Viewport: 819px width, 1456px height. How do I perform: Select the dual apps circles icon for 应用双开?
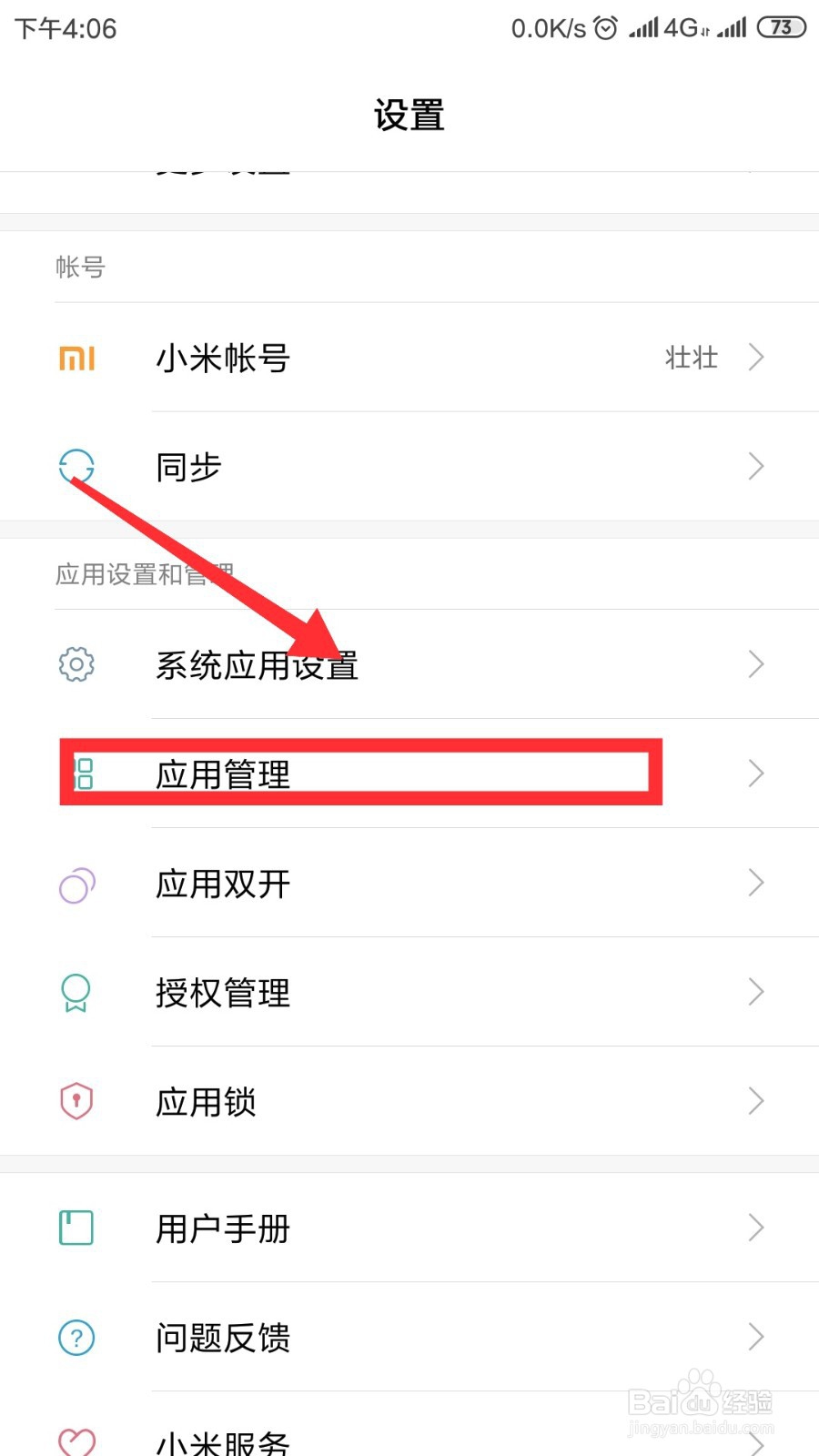coord(76,883)
